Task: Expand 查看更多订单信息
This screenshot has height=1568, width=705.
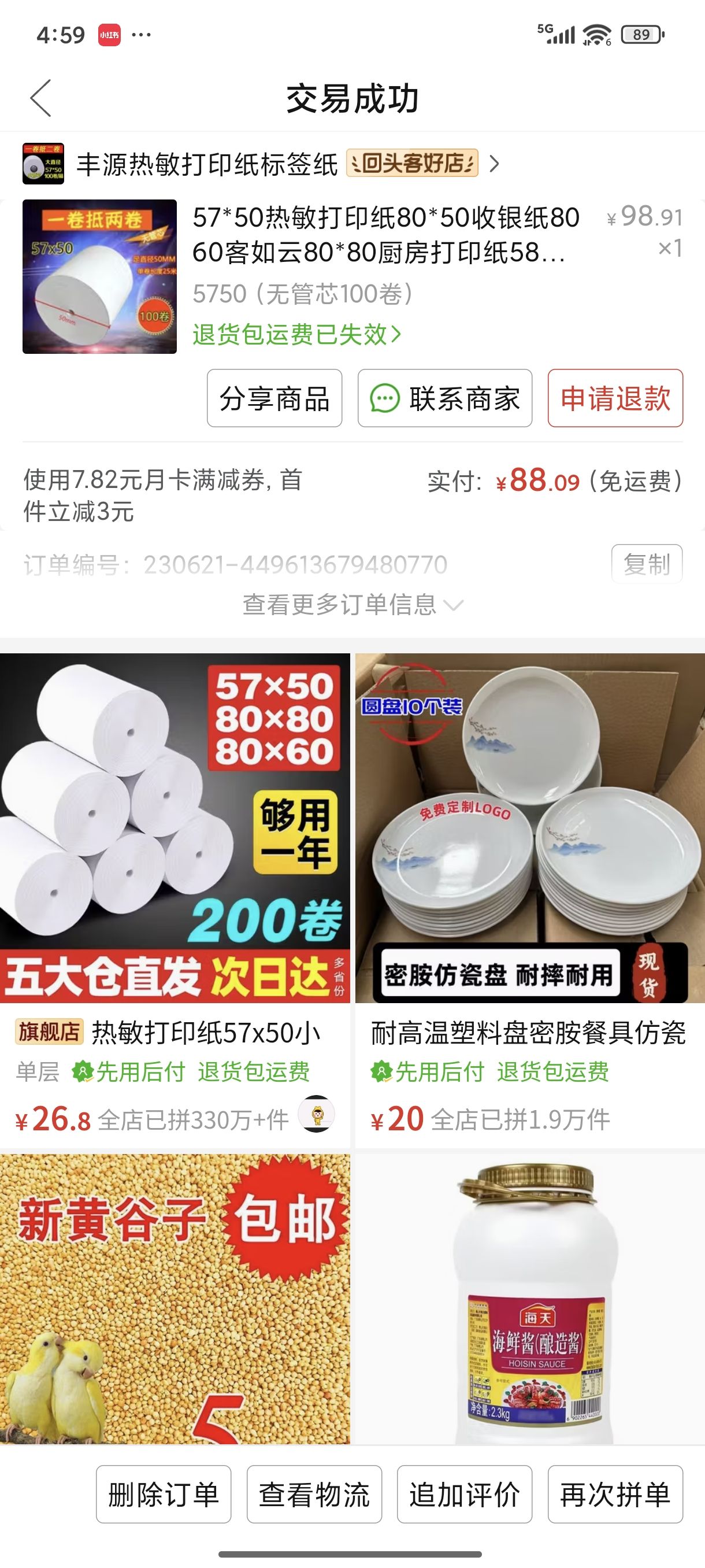Action: (x=352, y=604)
